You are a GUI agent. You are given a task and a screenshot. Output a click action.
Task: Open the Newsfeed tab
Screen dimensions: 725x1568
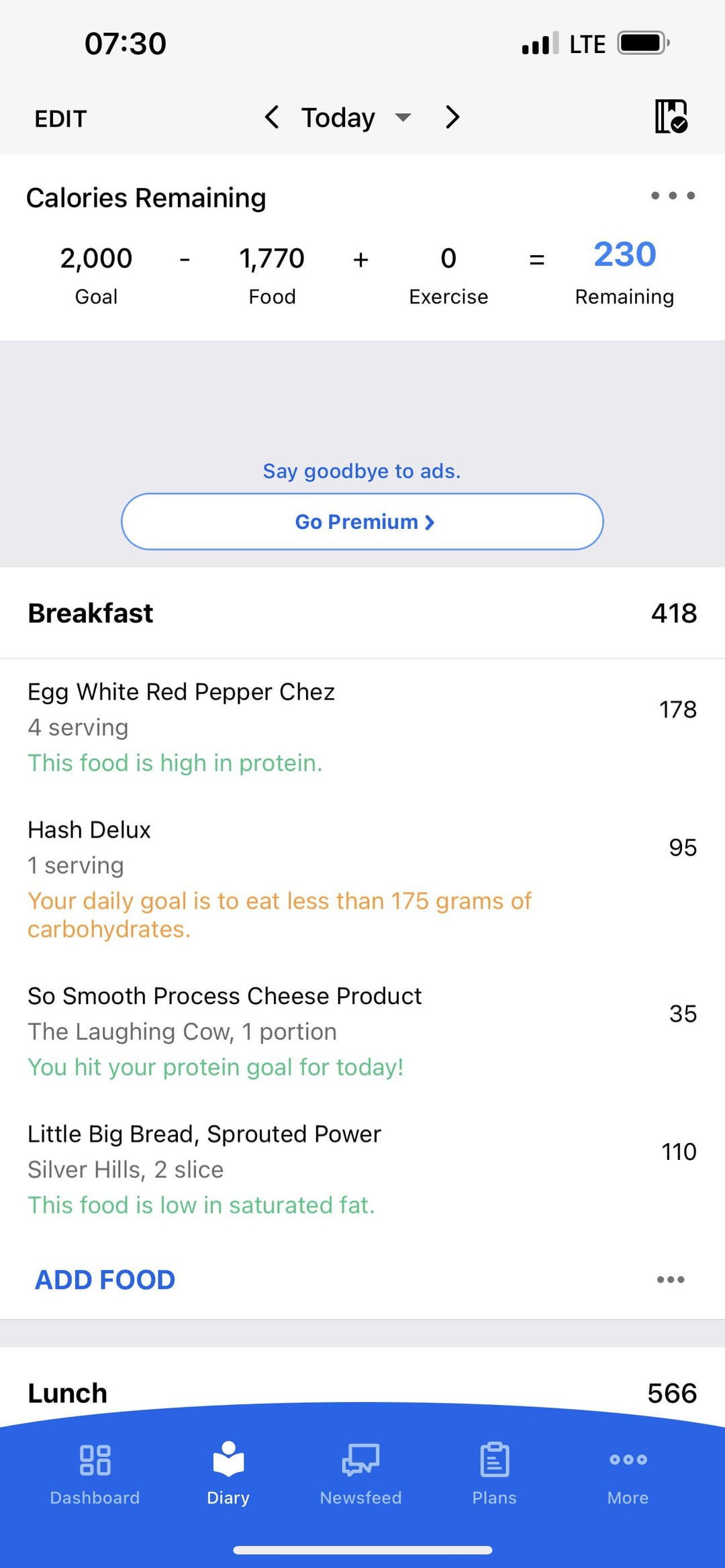click(360, 1475)
